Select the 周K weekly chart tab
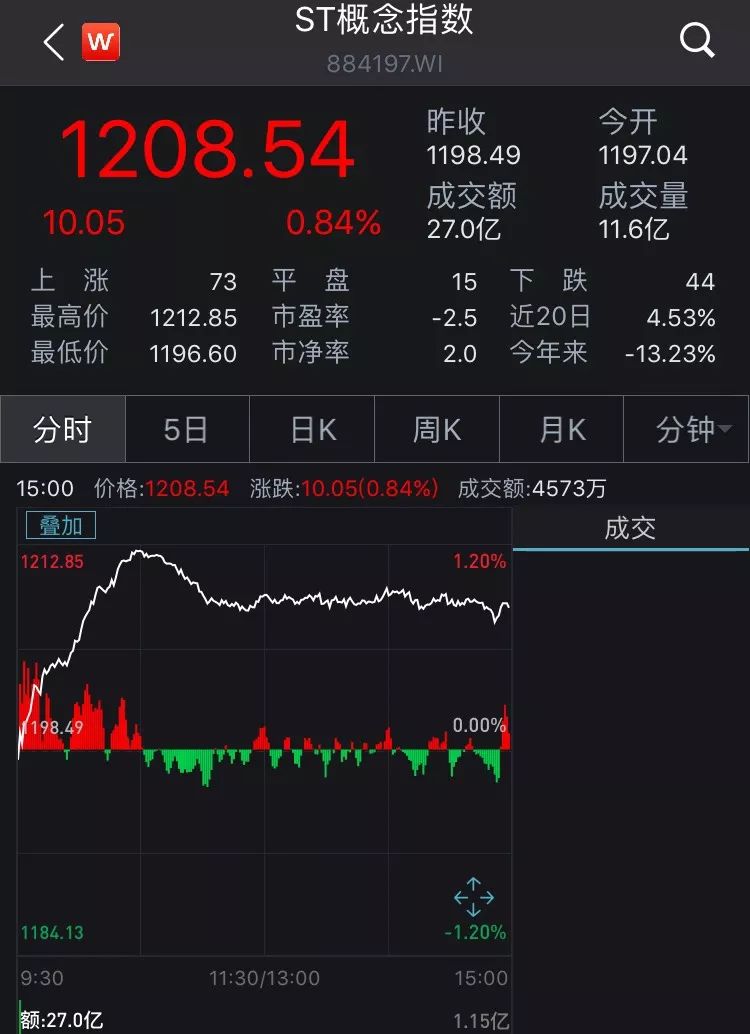Viewport: 750px width, 1034px height. point(437,430)
